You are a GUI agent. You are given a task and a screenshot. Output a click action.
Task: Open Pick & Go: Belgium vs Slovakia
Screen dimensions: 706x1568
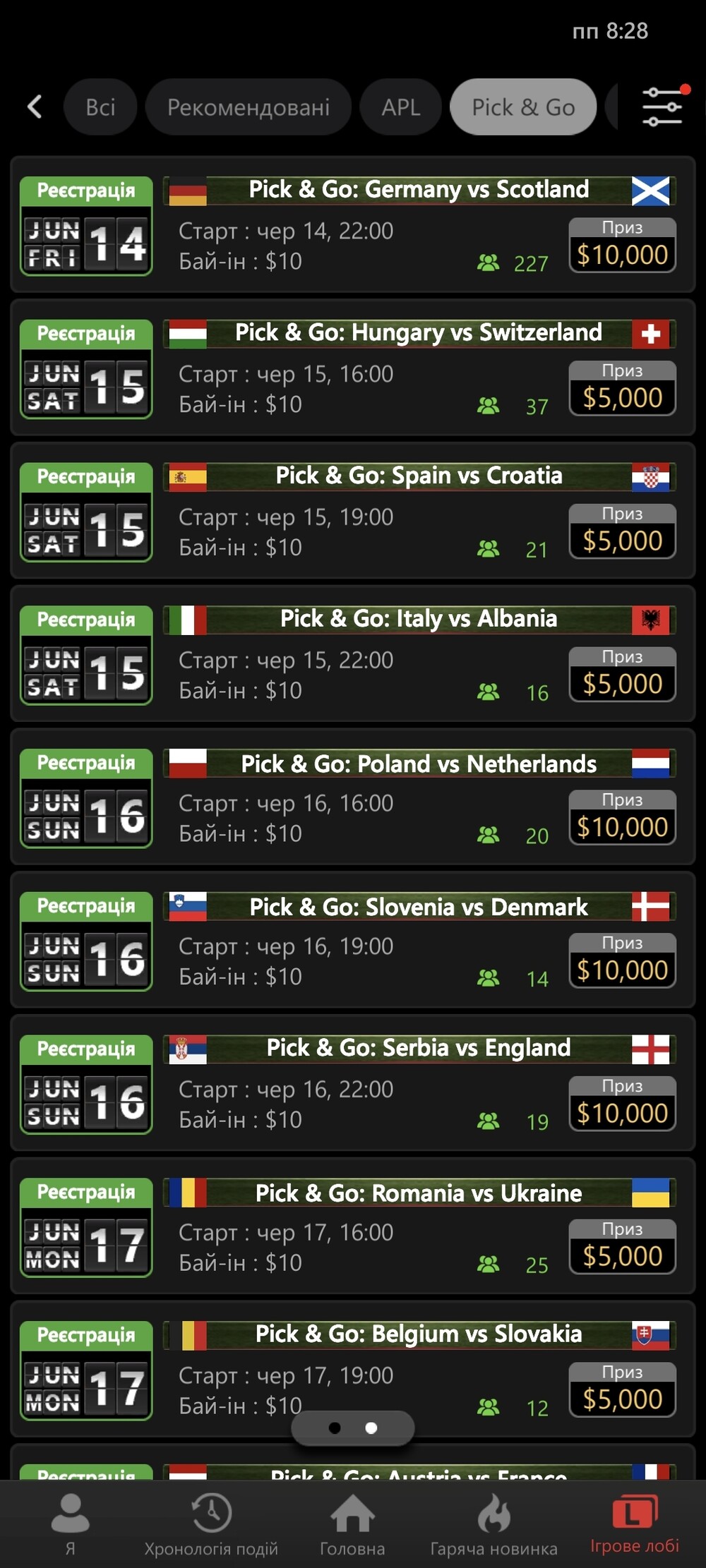coord(353,1370)
